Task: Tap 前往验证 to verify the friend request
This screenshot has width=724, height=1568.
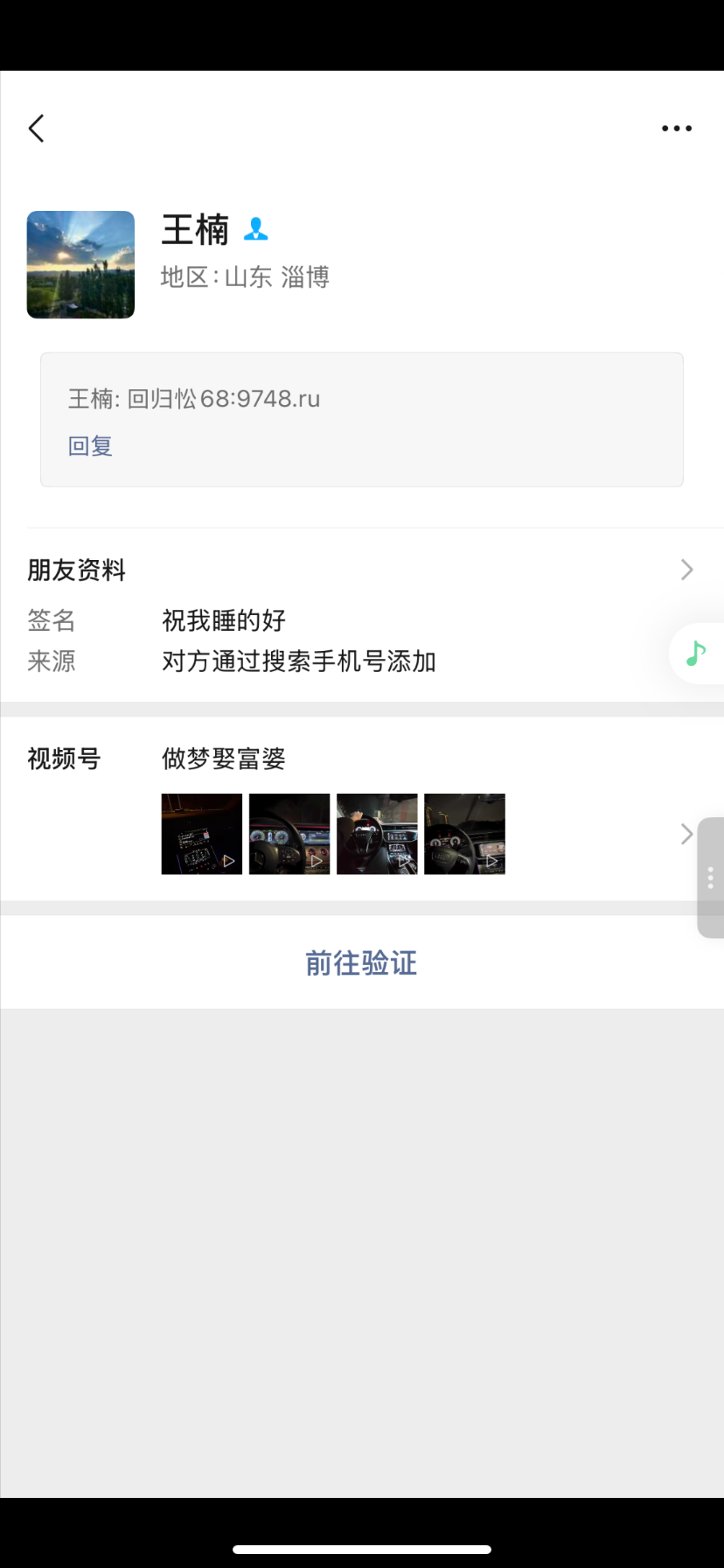Action: [361, 963]
